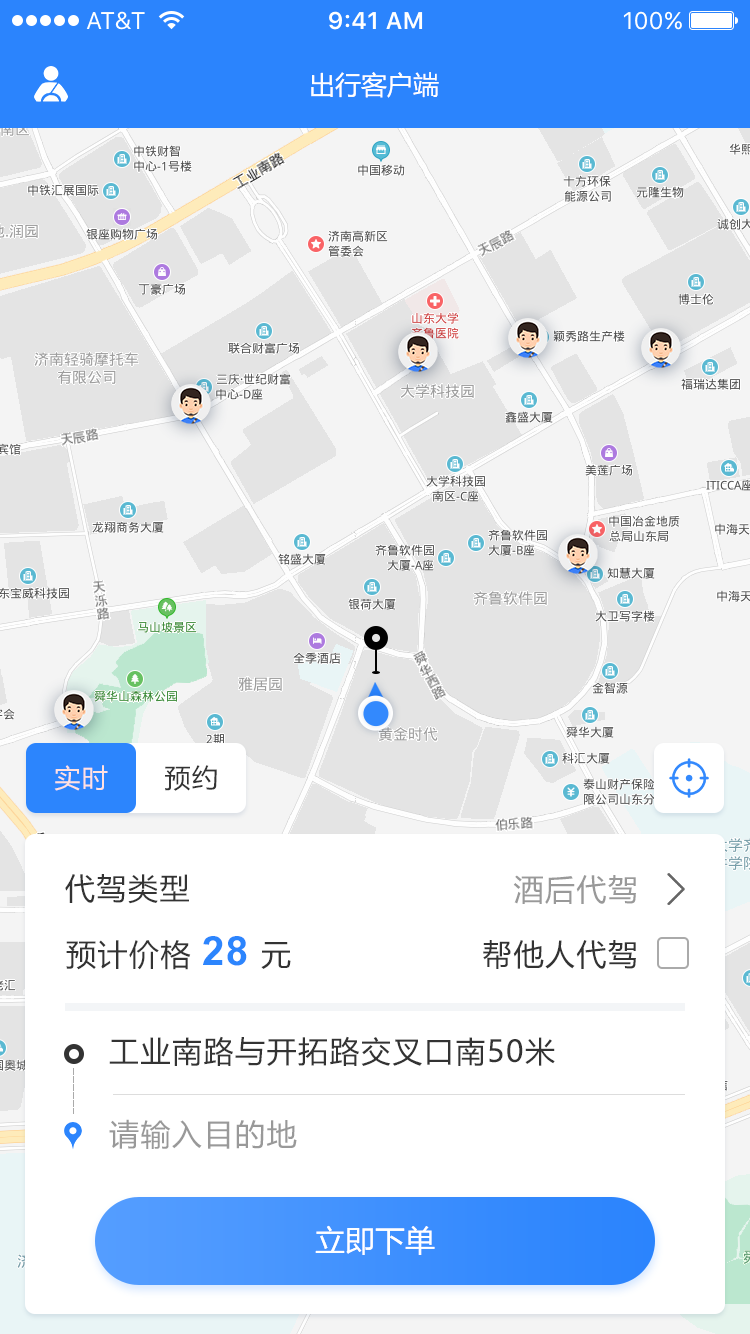The height and width of the screenshot is (1334, 750).
Task: Select driver avatar near 大学科技园
Action: point(418,353)
